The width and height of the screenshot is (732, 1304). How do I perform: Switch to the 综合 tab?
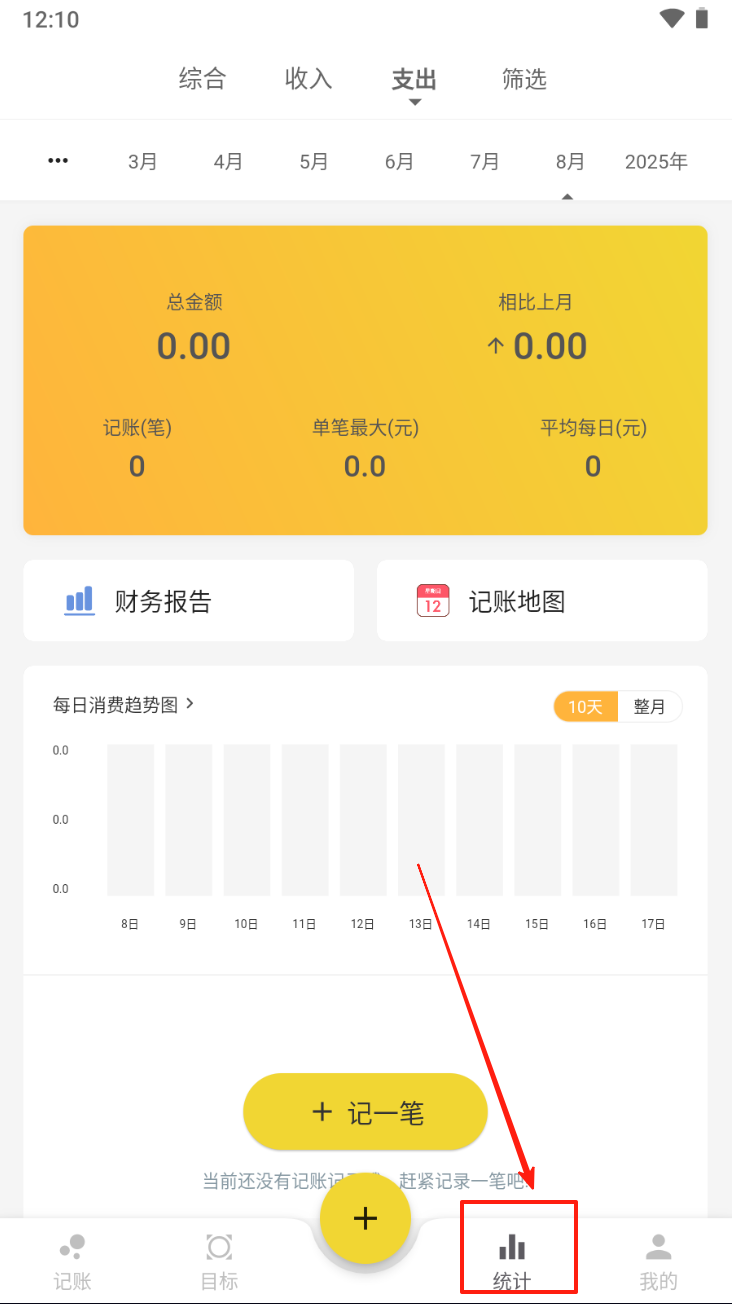(x=202, y=79)
